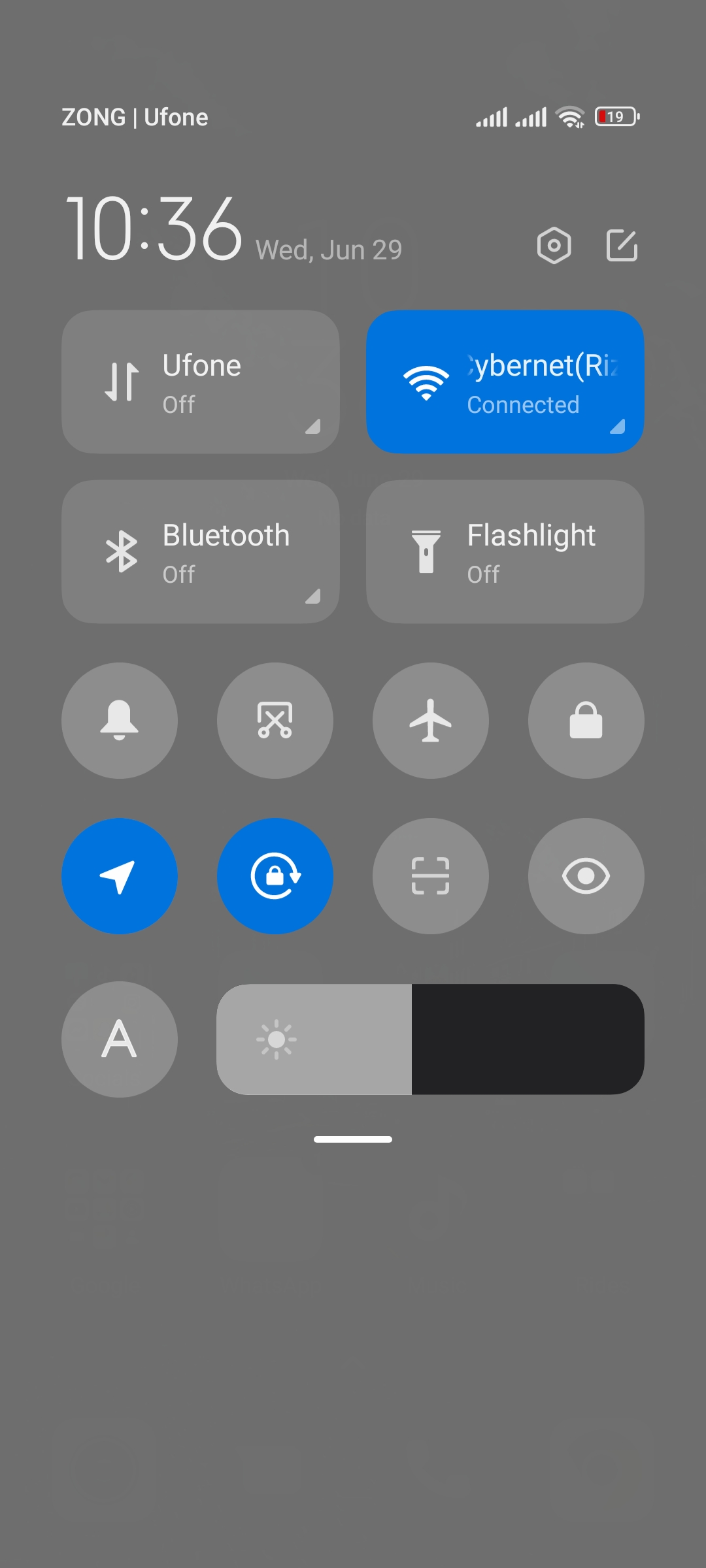Toggle the mute bell

click(120, 721)
